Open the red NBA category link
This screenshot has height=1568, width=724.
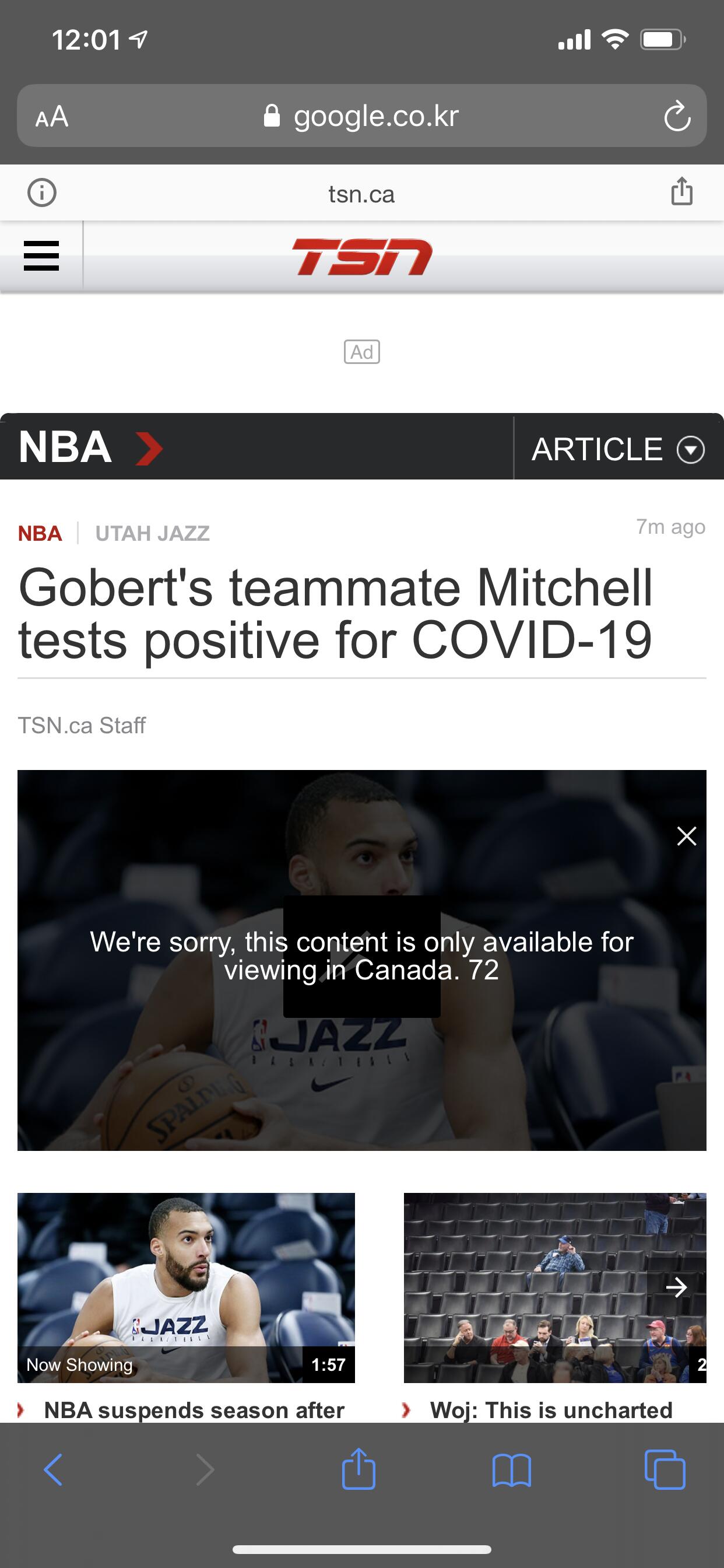click(x=40, y=533)
